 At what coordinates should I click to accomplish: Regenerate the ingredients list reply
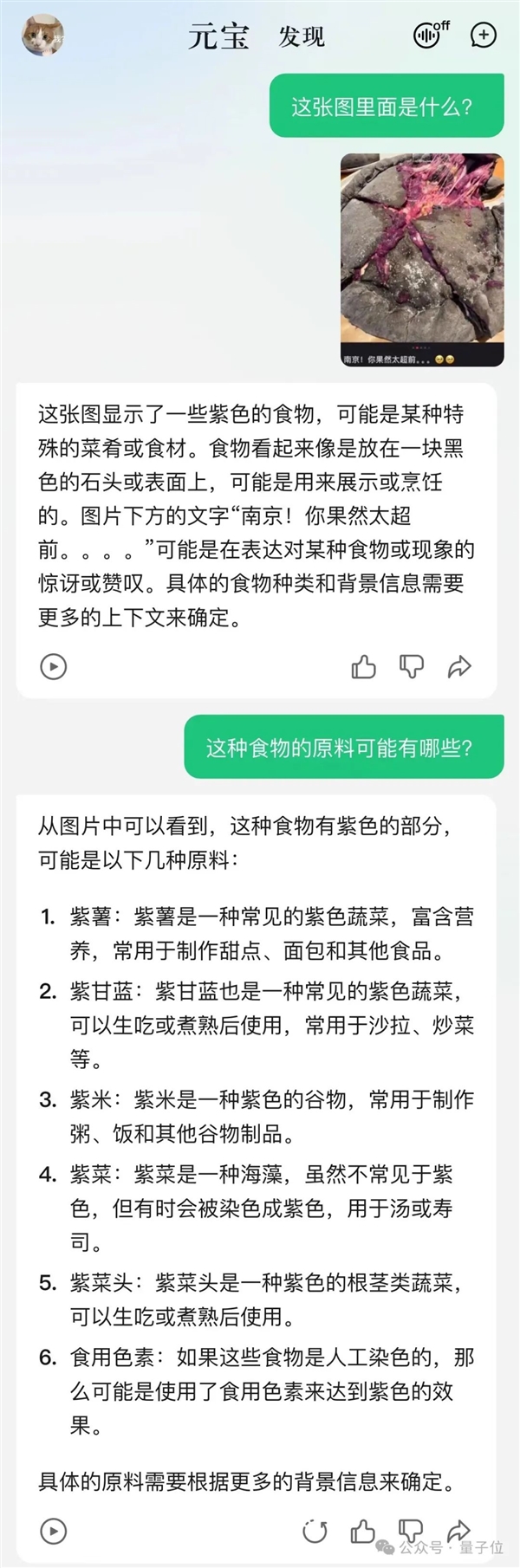pyautogui.click(x=315, y=1531)
